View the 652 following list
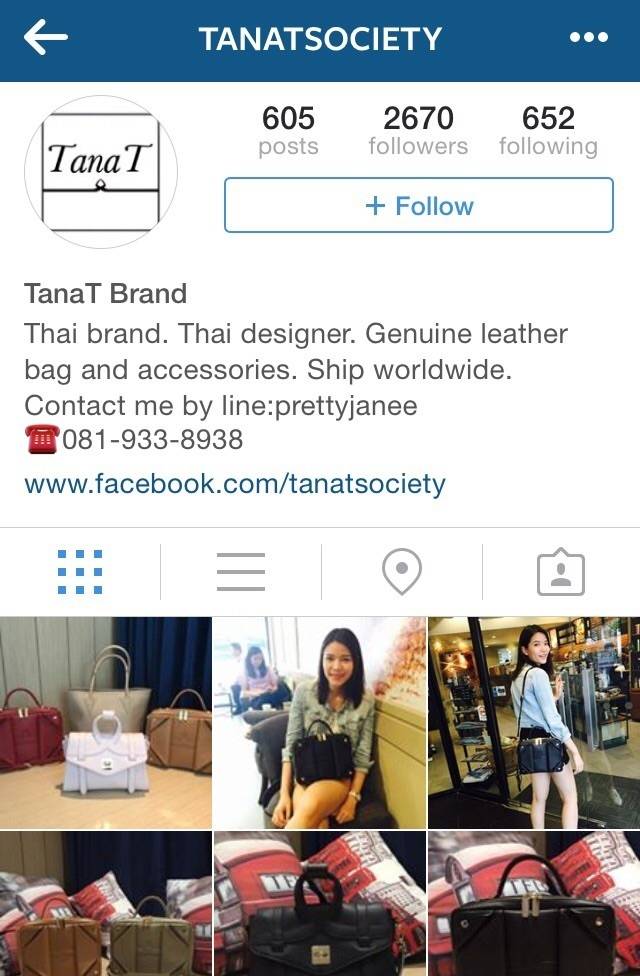The width and height of the screenshot is (640, 976). coord(548,131)
